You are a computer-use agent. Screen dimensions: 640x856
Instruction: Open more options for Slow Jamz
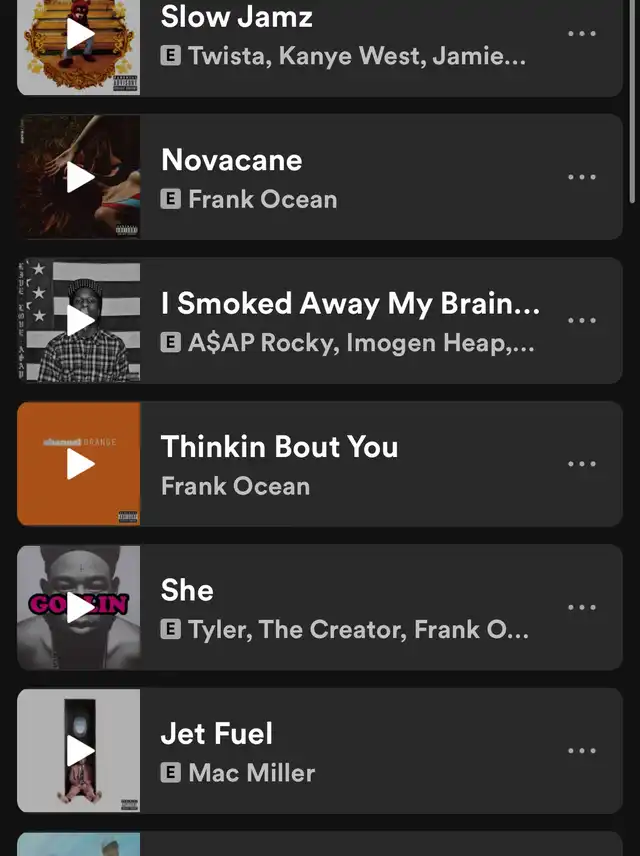(582, 34)
